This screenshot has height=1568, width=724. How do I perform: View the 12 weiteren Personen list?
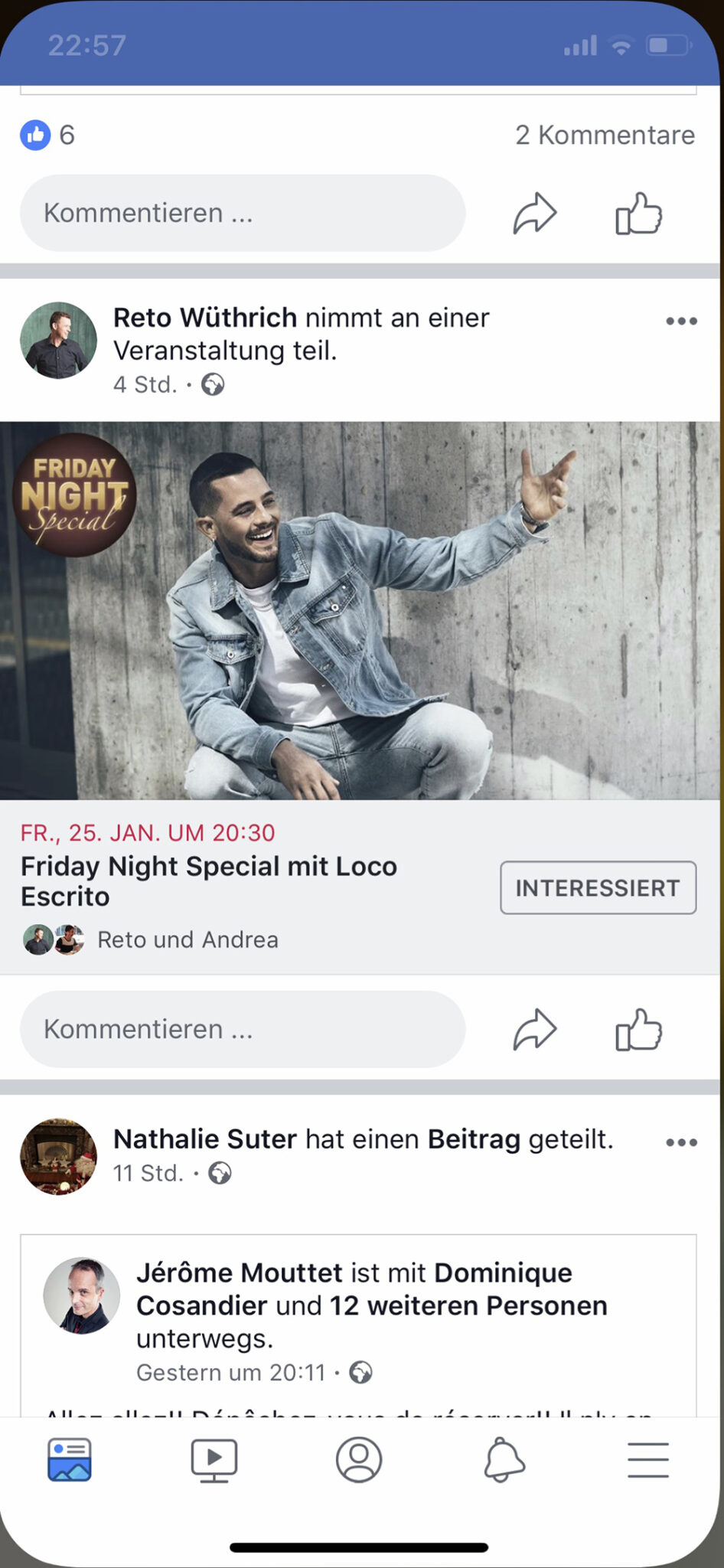point(468,1305)
